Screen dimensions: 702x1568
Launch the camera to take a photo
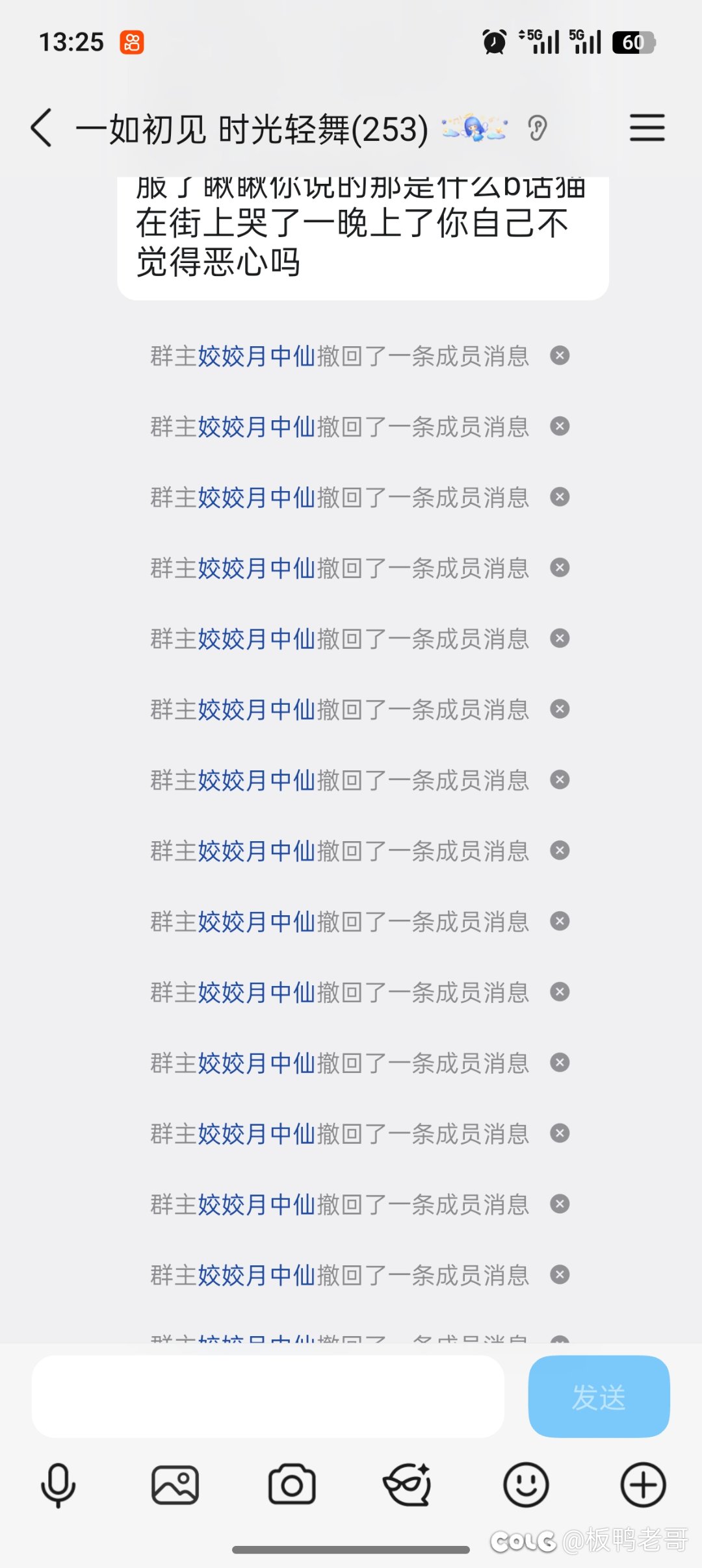tap(292, 1485)
